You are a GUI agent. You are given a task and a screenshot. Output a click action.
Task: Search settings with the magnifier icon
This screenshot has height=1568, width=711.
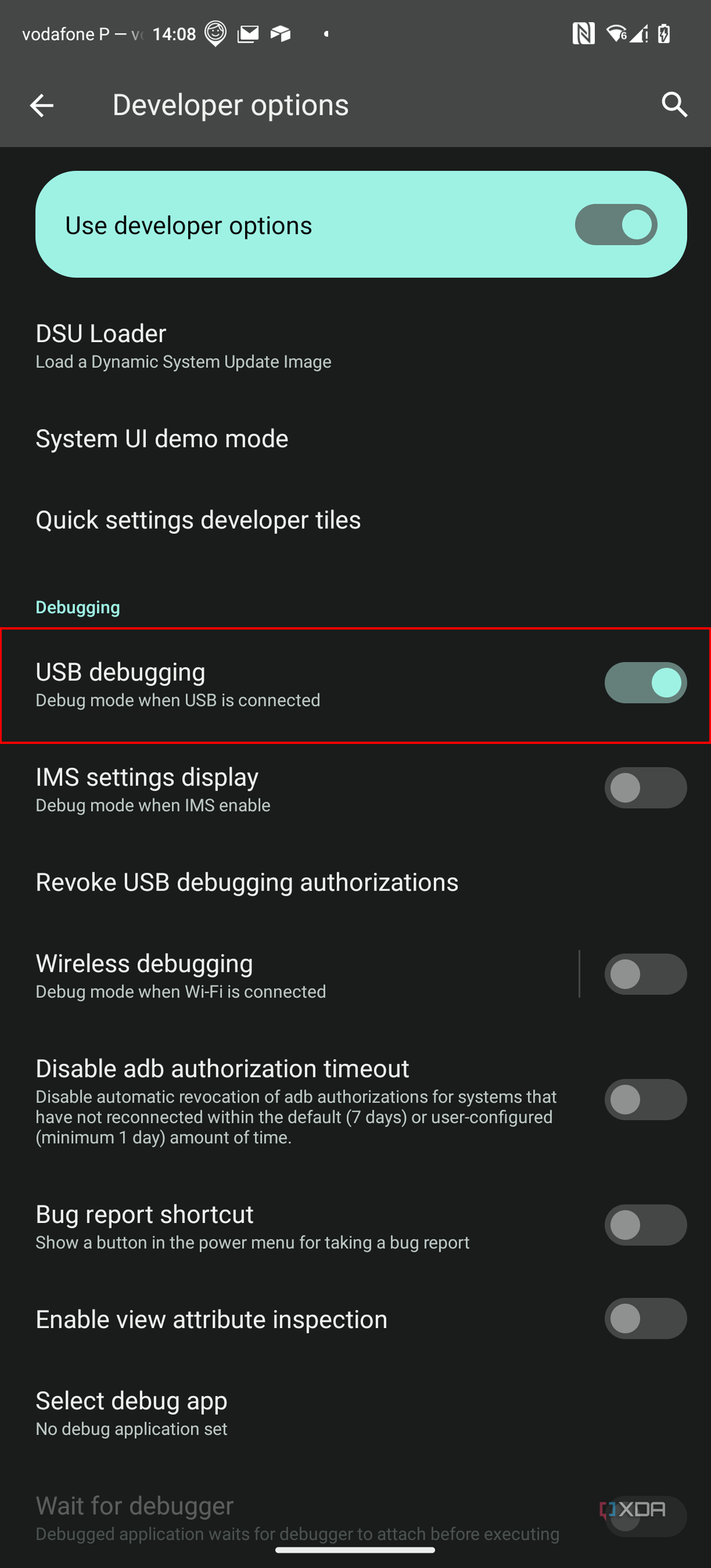(x=674, y=105)
